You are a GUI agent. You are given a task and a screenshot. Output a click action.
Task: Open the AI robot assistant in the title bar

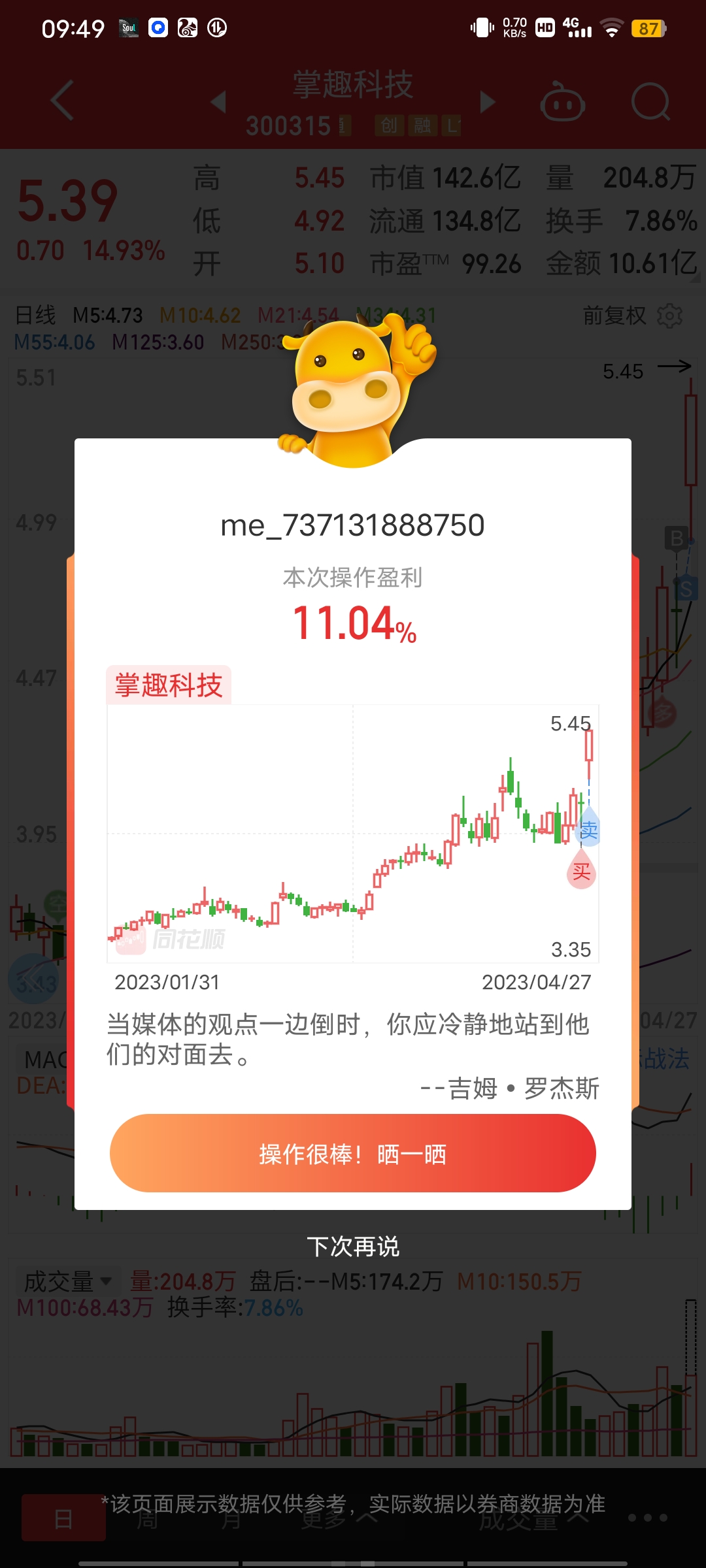pyautogui.click(x=563, y=103)
